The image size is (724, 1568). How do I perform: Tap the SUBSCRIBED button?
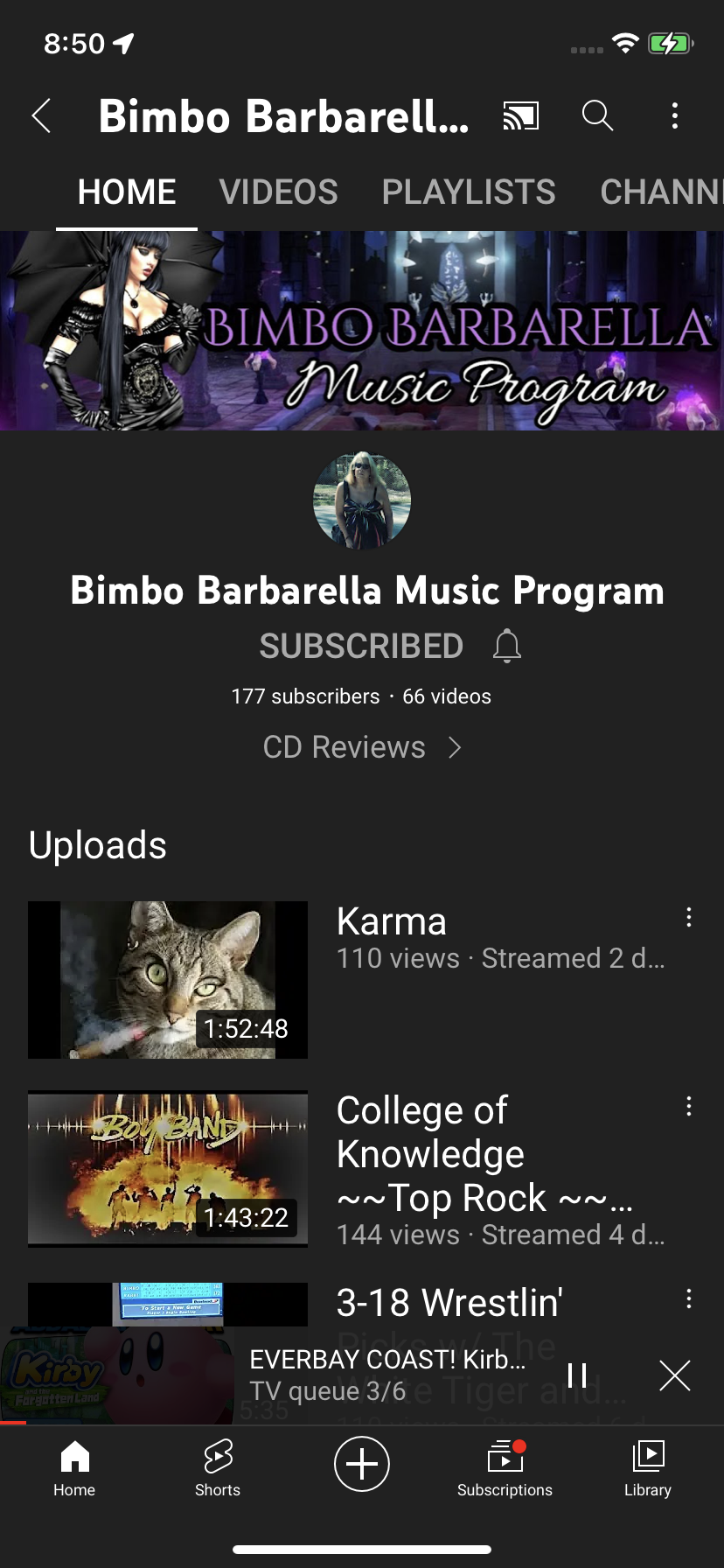pos(361,647)
